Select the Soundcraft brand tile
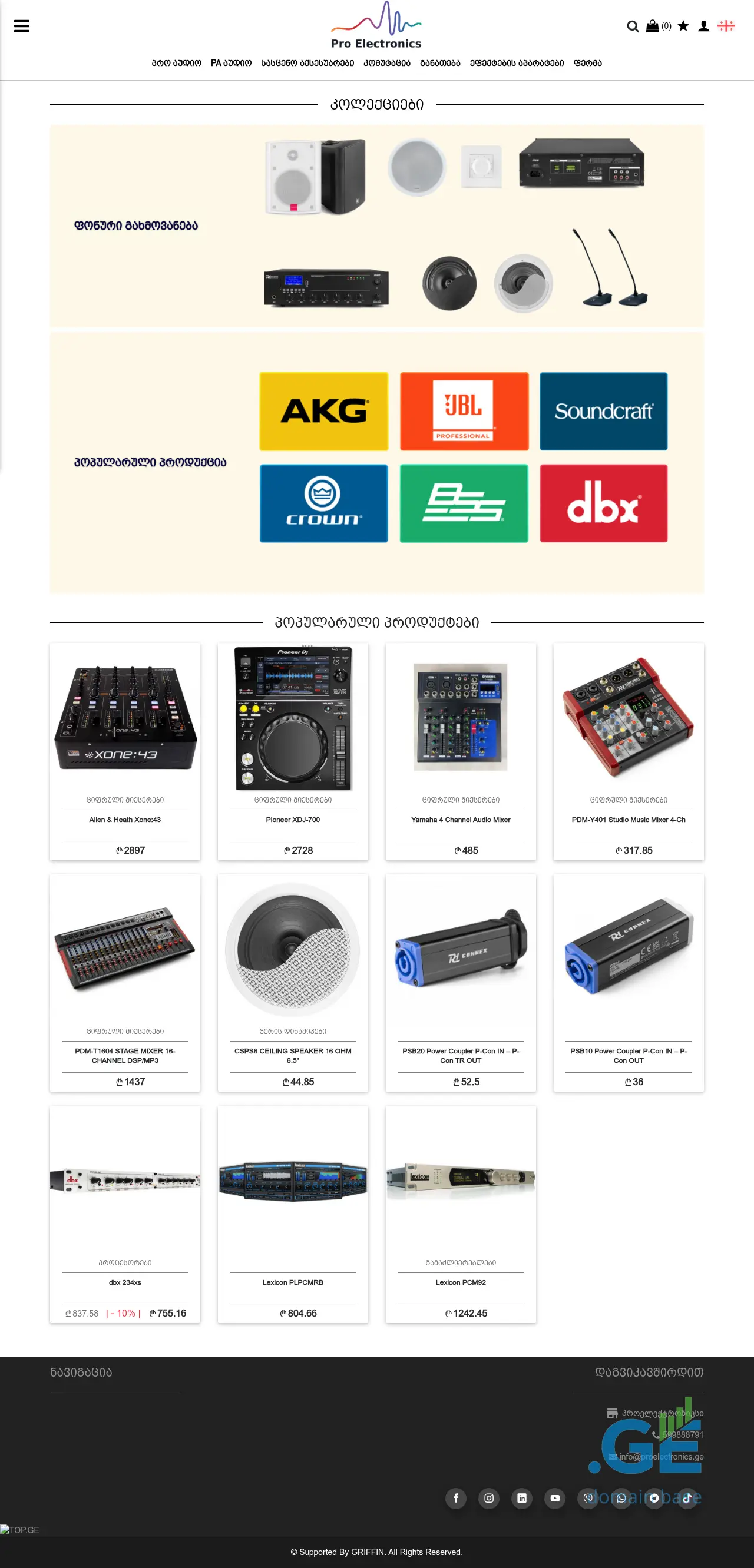 click(603, 412)
